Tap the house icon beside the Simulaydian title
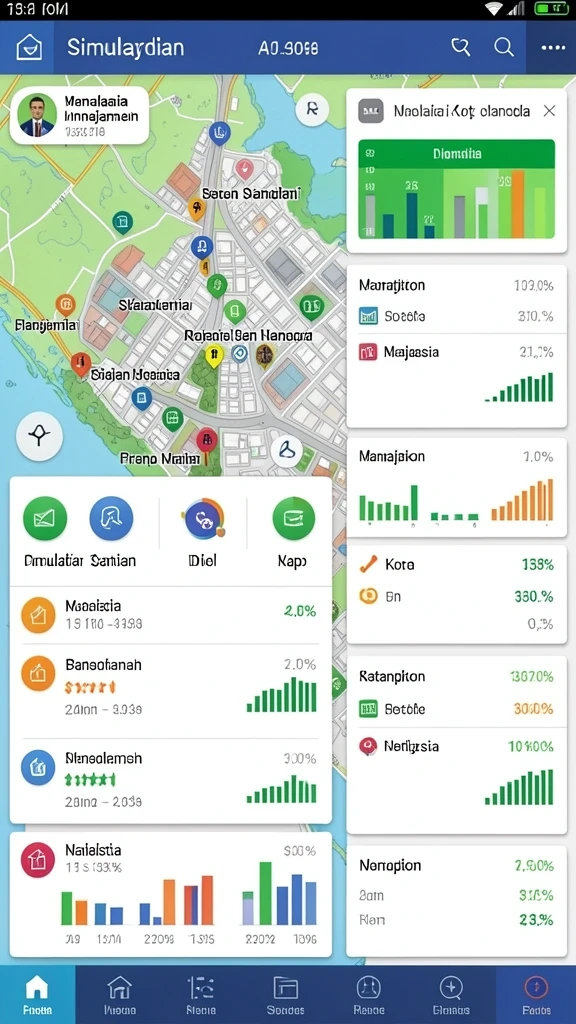The width and height of the screenshot is (576, 1024). point(29,48)
